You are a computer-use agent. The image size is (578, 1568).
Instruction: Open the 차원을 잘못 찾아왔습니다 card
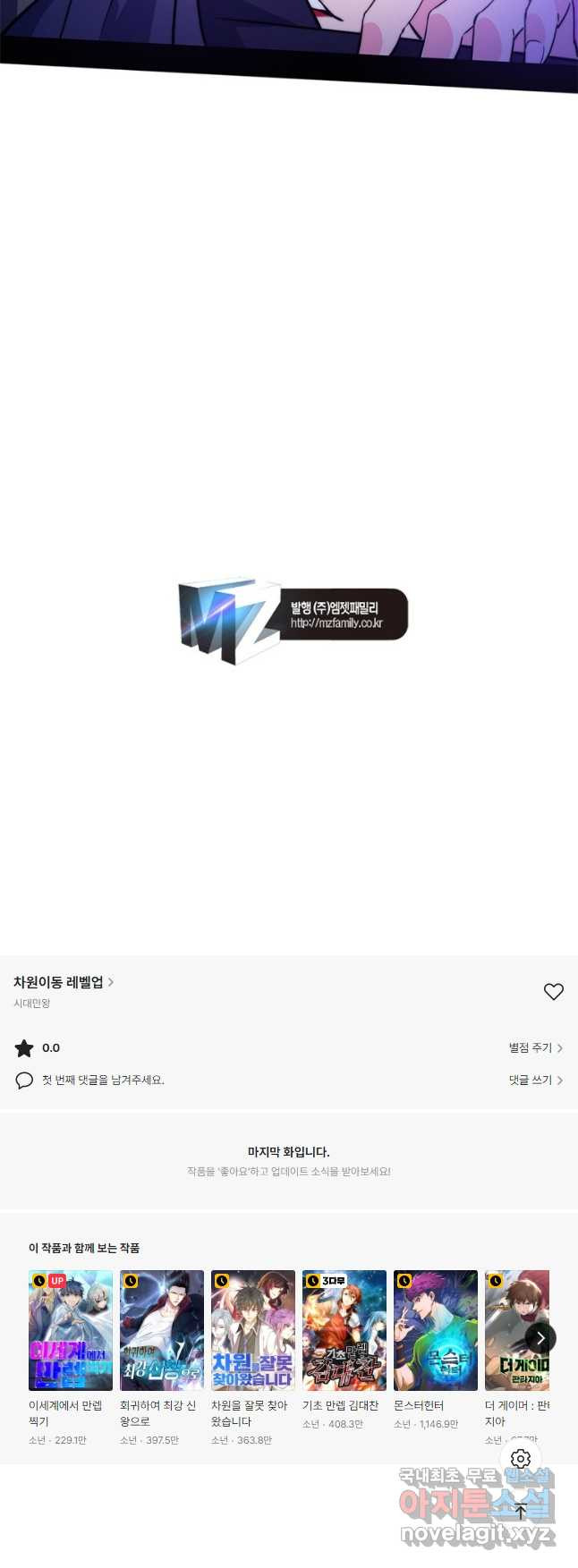(253, 1330)
